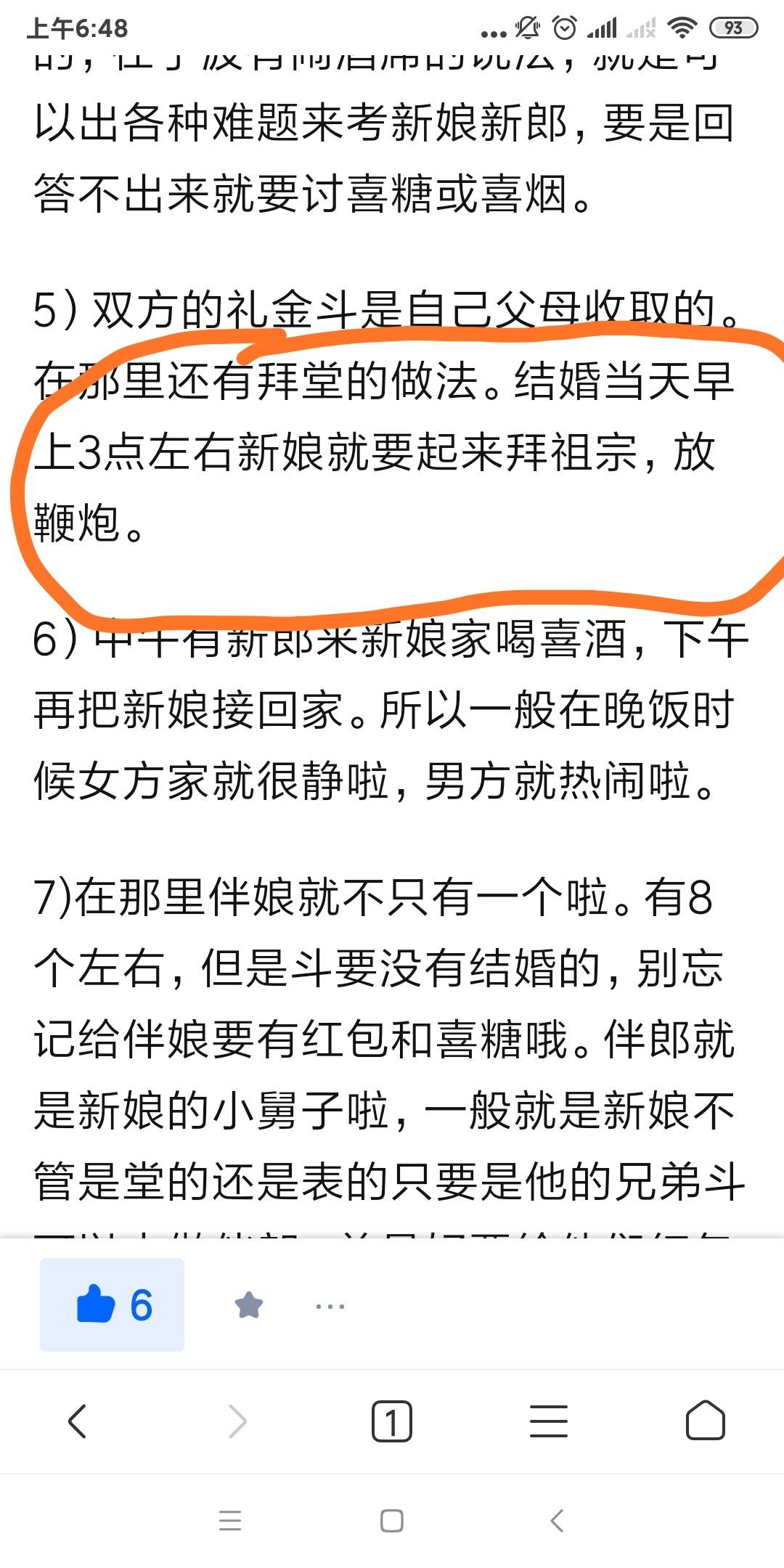This screenshot has width=784, height=1568.
Task: Open the three-dot more options menu
Action: 330,1306
